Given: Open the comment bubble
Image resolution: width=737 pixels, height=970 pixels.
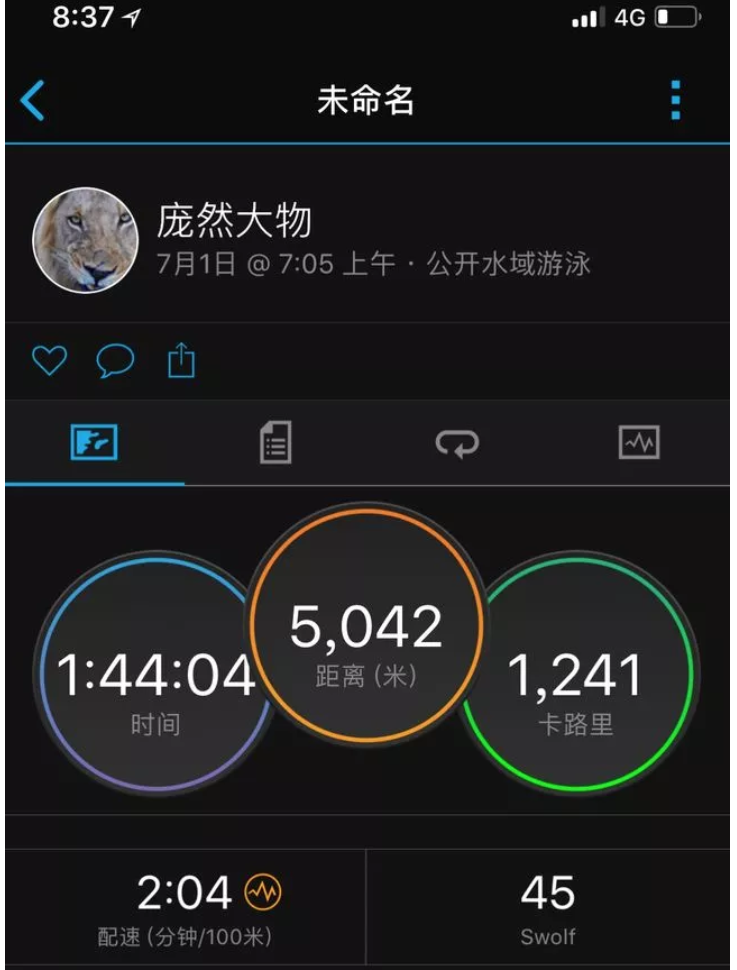Looking at the screenshot, I should 114,361.
